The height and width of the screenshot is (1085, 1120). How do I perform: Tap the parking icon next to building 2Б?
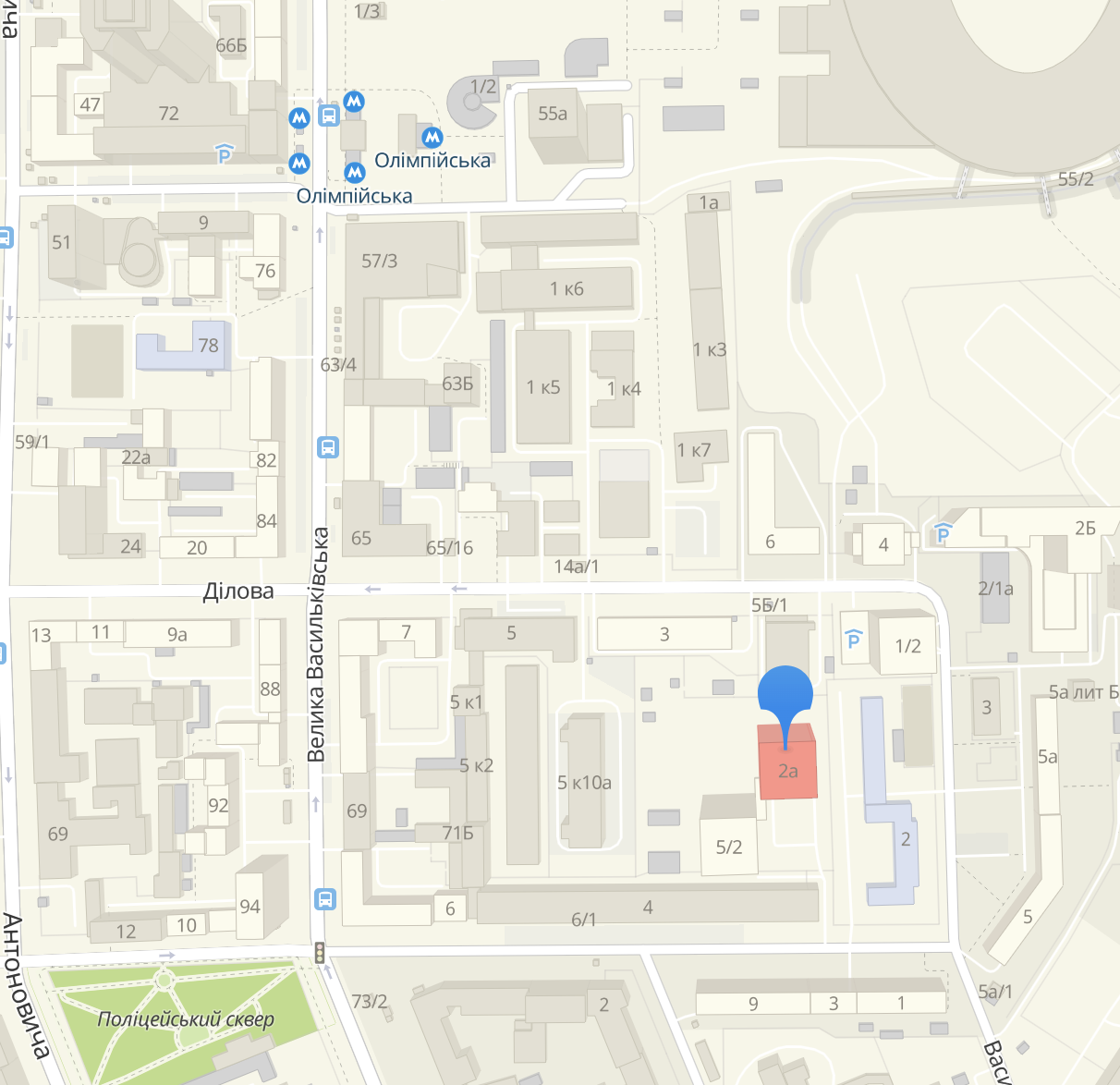click(x=943, y=533)
